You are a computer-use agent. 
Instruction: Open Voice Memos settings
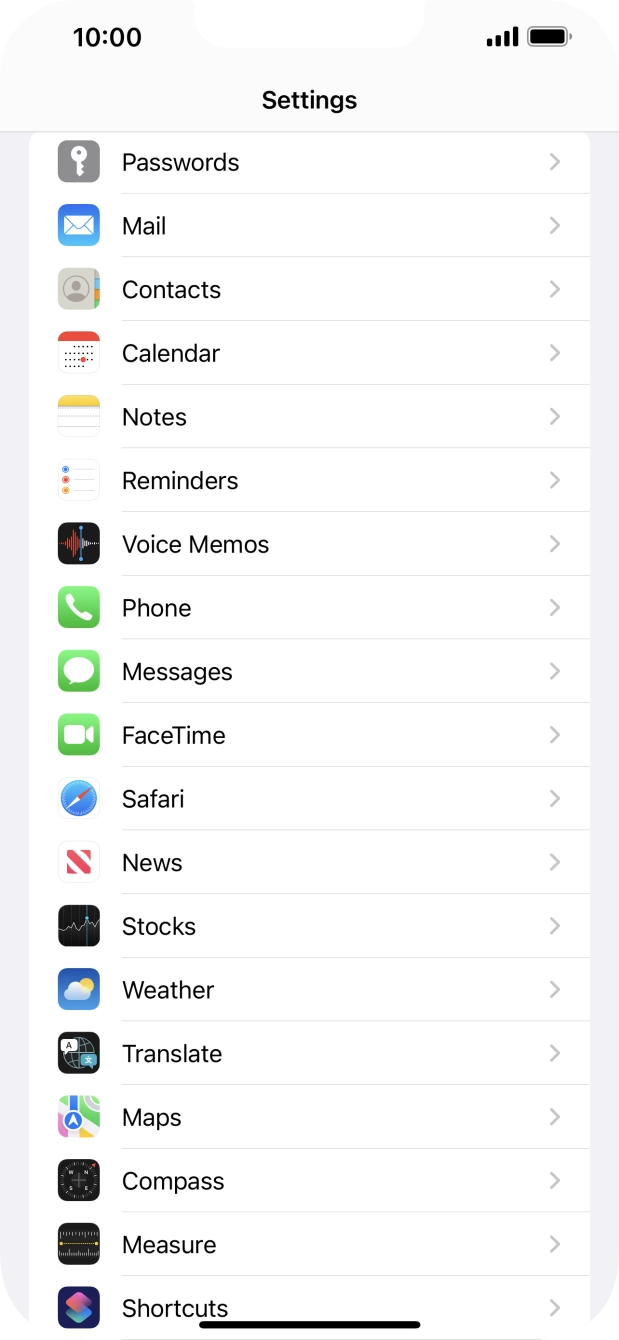pyautogui.click(x=309, y=544)
